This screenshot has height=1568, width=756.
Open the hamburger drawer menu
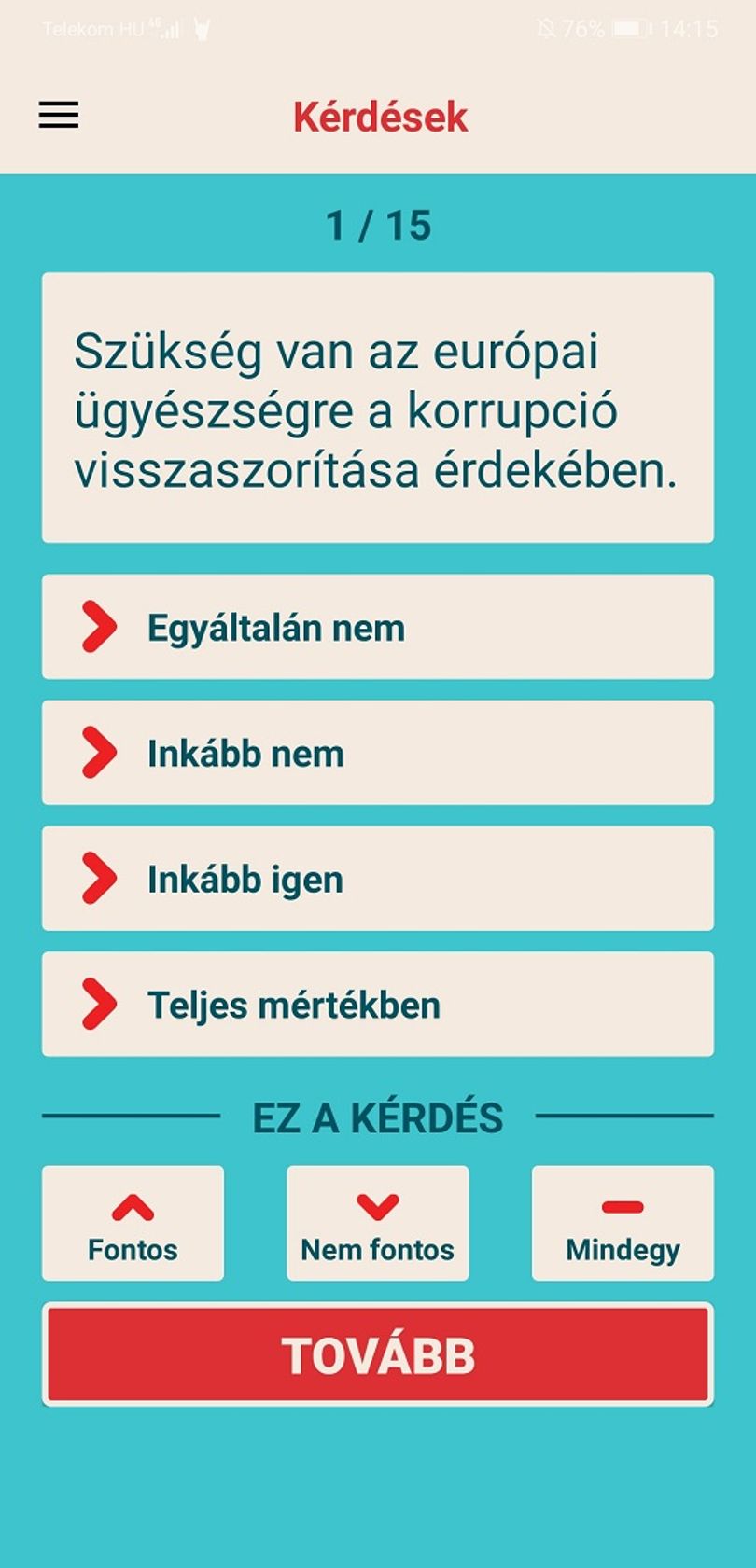[x=58, y=115]
